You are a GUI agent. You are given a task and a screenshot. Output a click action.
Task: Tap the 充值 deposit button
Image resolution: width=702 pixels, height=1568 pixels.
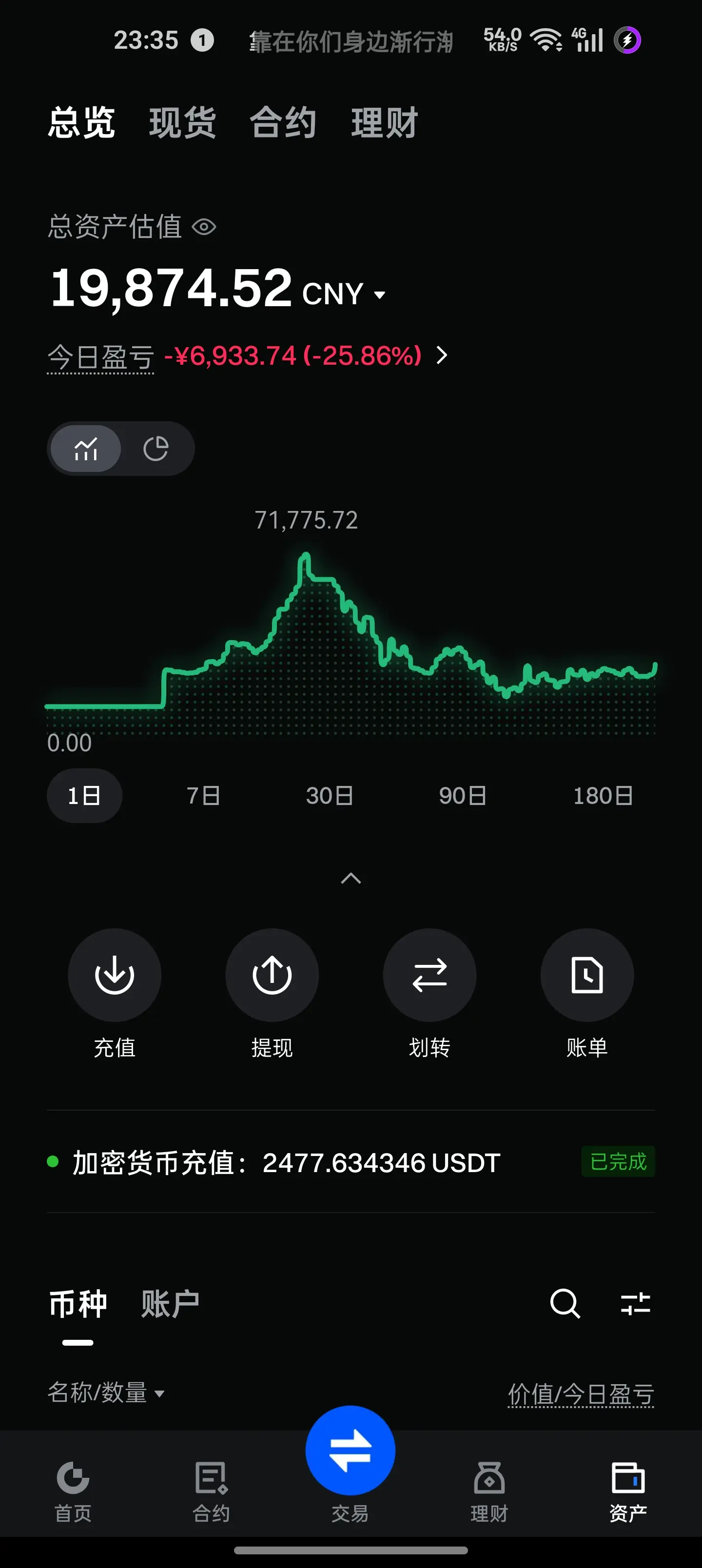pyautogui.click(x=115, y=993)
